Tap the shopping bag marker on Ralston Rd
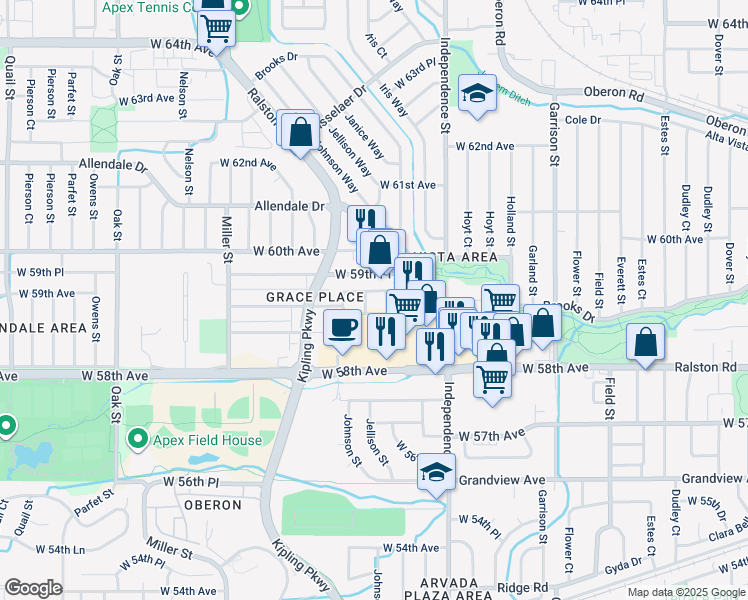The image size is (748, 600). (647, 342)
